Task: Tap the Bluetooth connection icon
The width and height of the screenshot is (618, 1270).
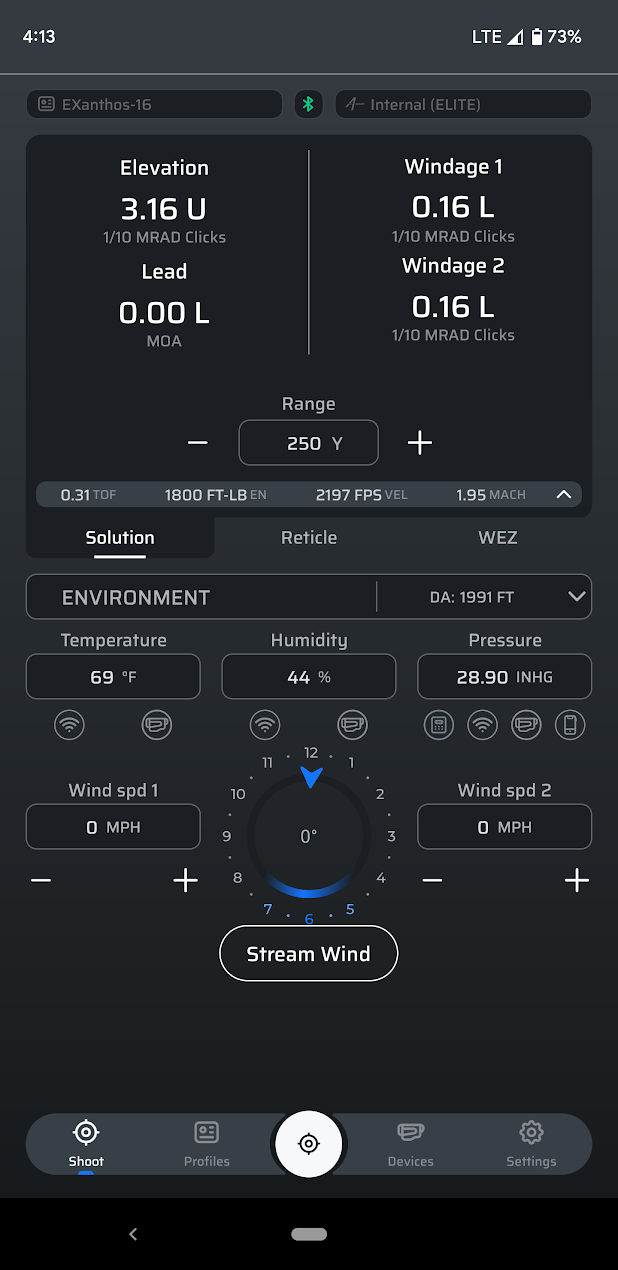Action: tap(309, 104)
